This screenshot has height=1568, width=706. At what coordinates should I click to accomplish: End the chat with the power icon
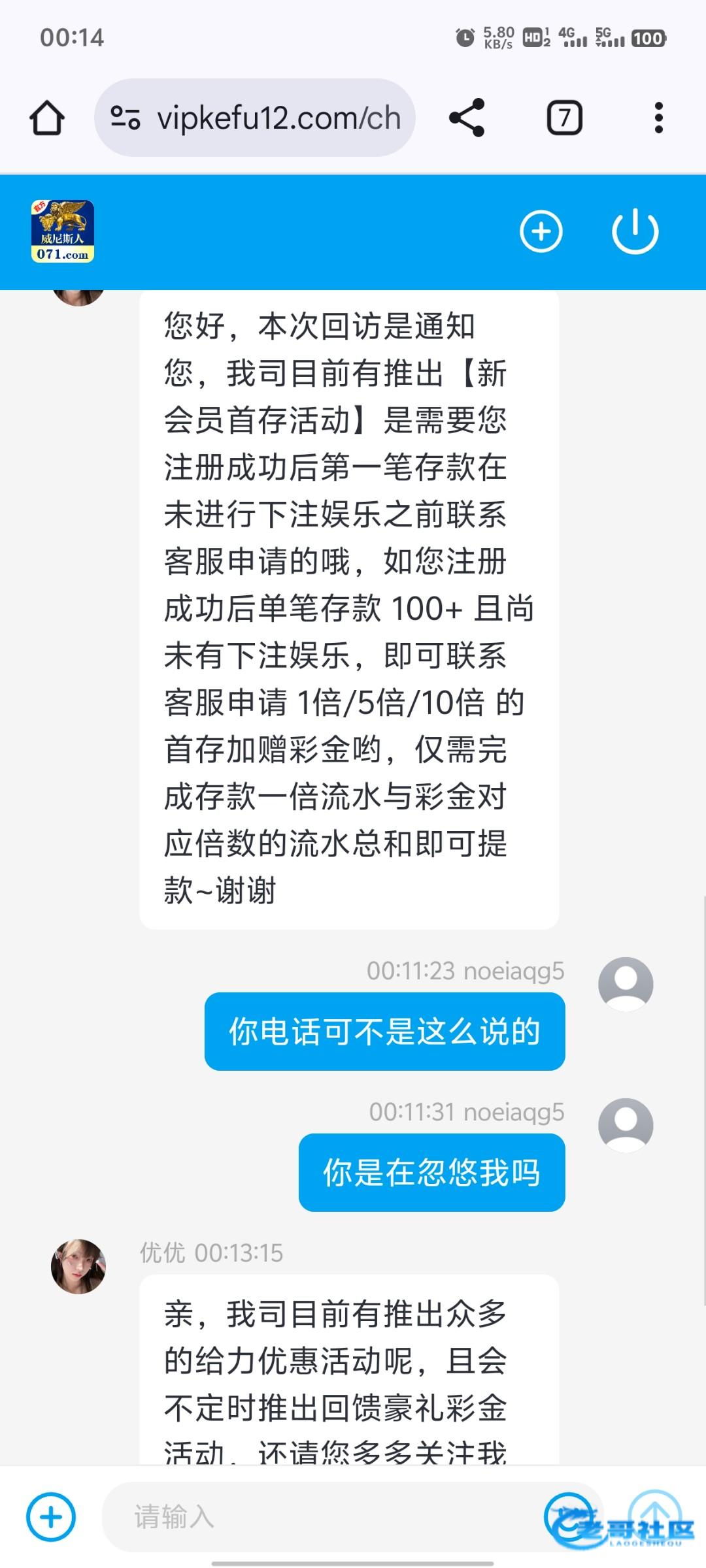635,231
